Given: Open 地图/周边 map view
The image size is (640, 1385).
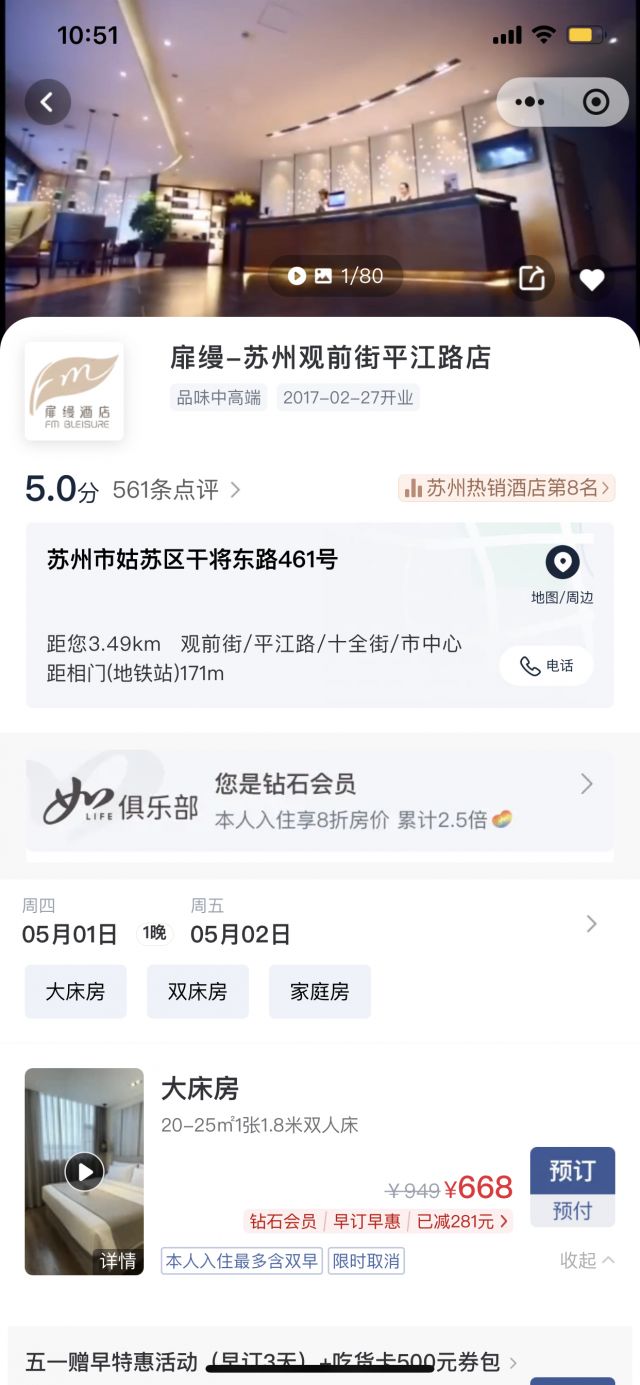Looking at the screenshot, I should [562, 574].
